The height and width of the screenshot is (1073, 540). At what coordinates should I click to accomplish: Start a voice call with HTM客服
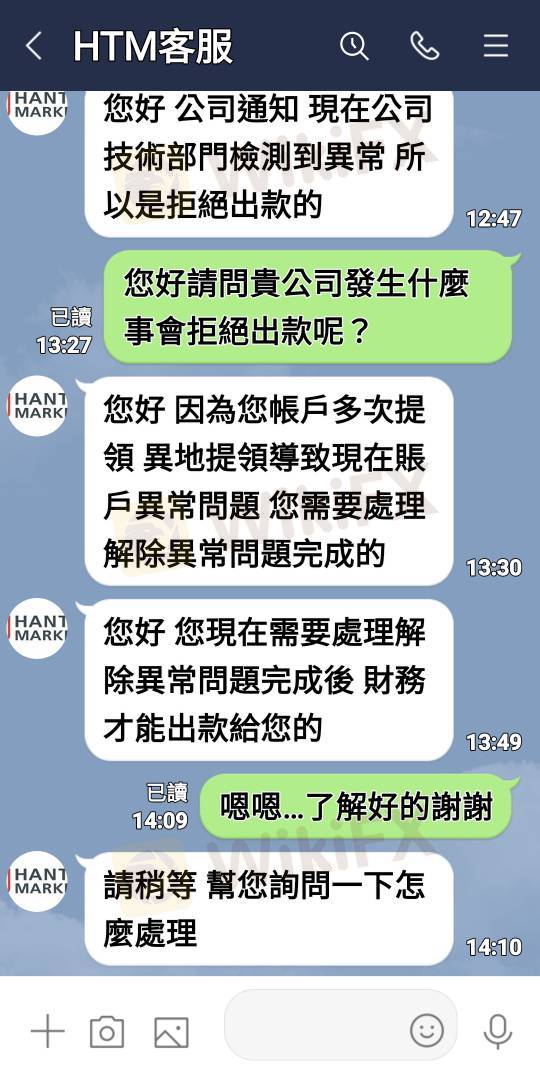[x=424, y=46]
